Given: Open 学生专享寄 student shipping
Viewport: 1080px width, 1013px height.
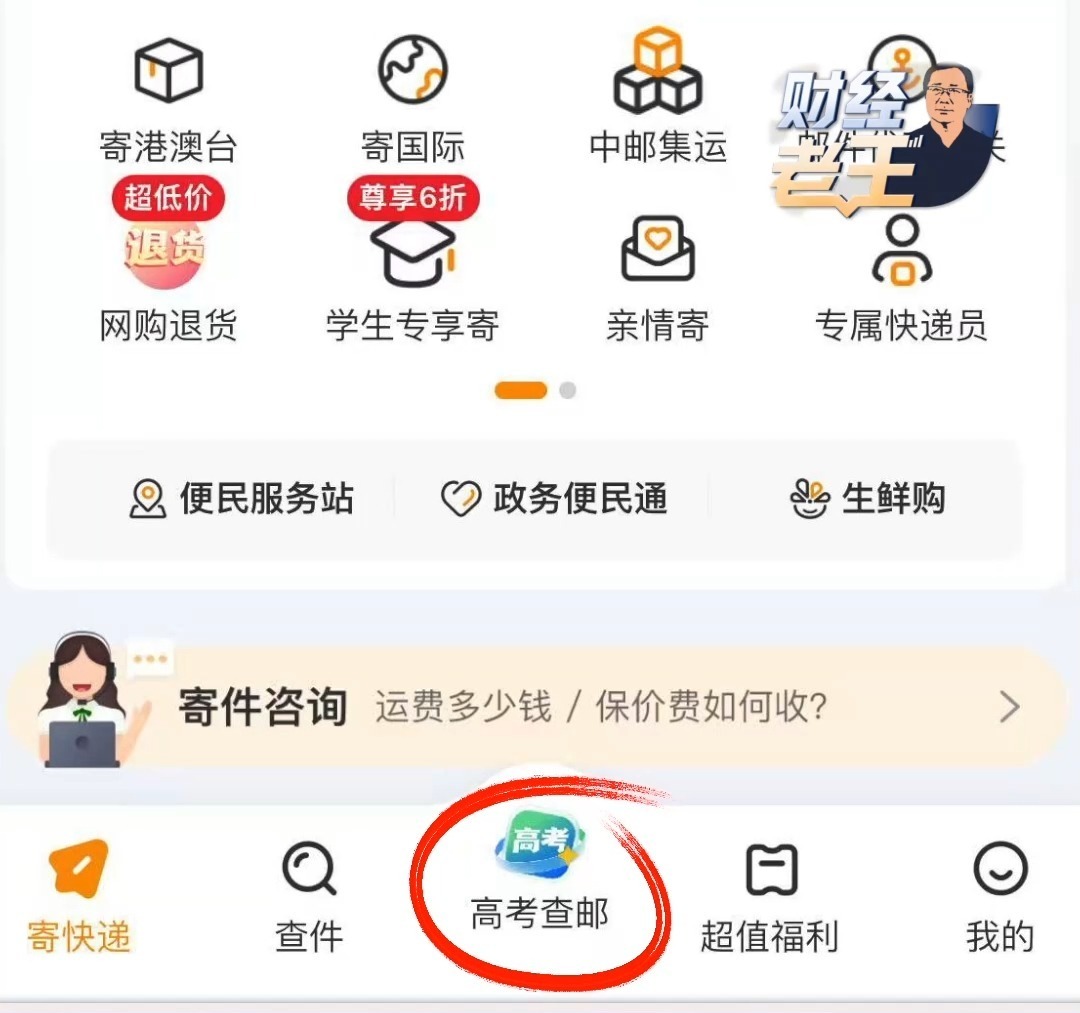Looking at the screenshot, I should [x=412, y=275].
